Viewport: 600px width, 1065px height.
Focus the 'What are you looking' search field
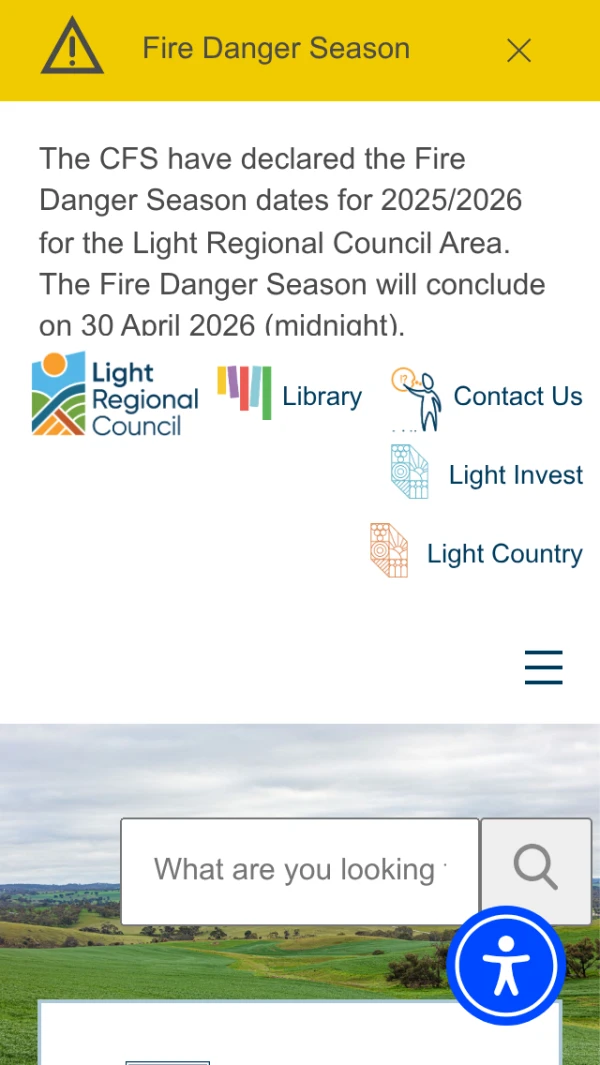coord(300,871)
